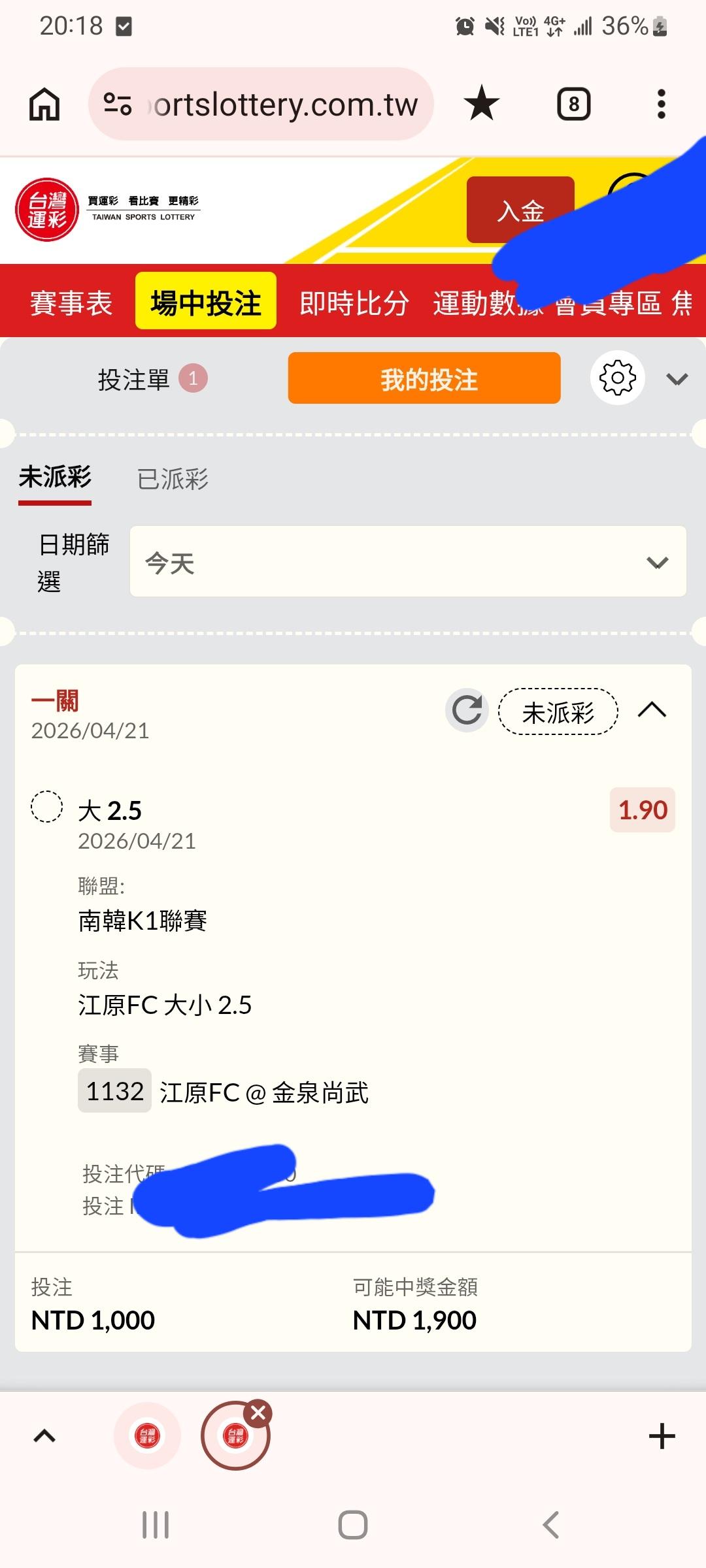The image size is (706, 1568).
Task: Open the 即時比分 tab
Action: (354, 303)
